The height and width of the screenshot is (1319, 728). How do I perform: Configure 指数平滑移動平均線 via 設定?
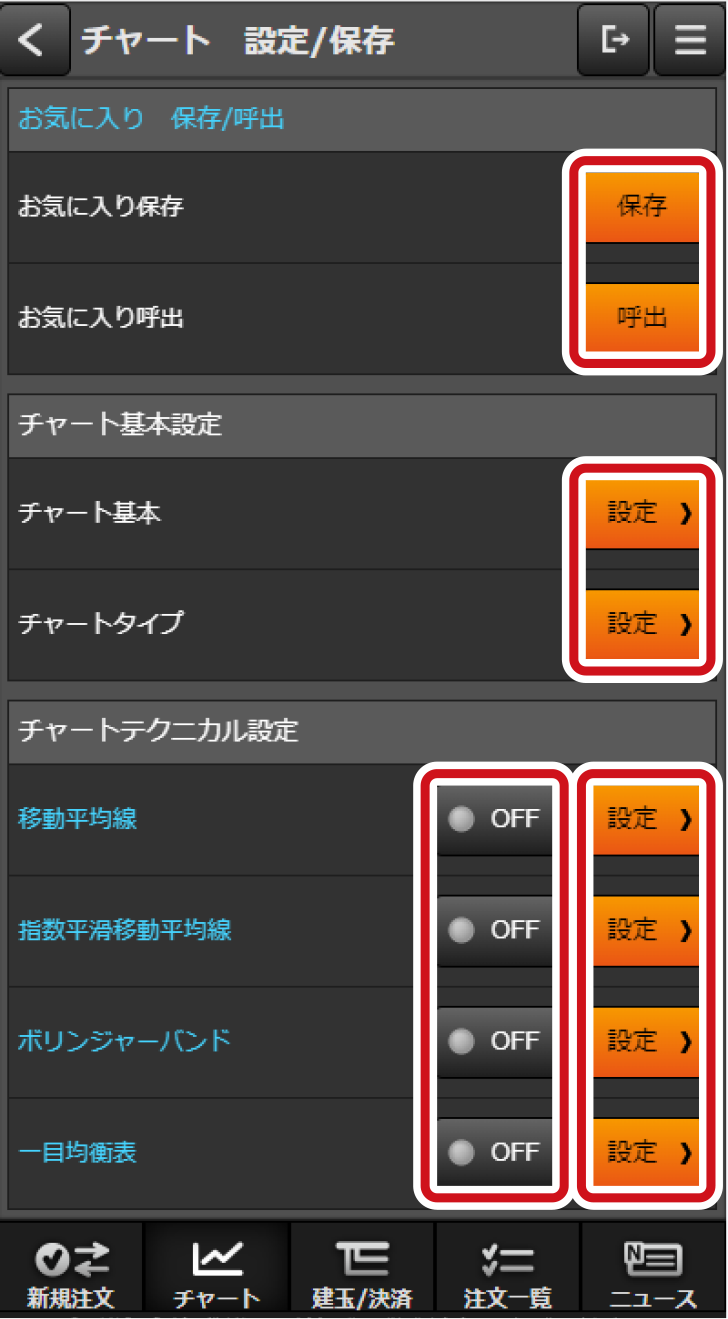tap(646, 930)
